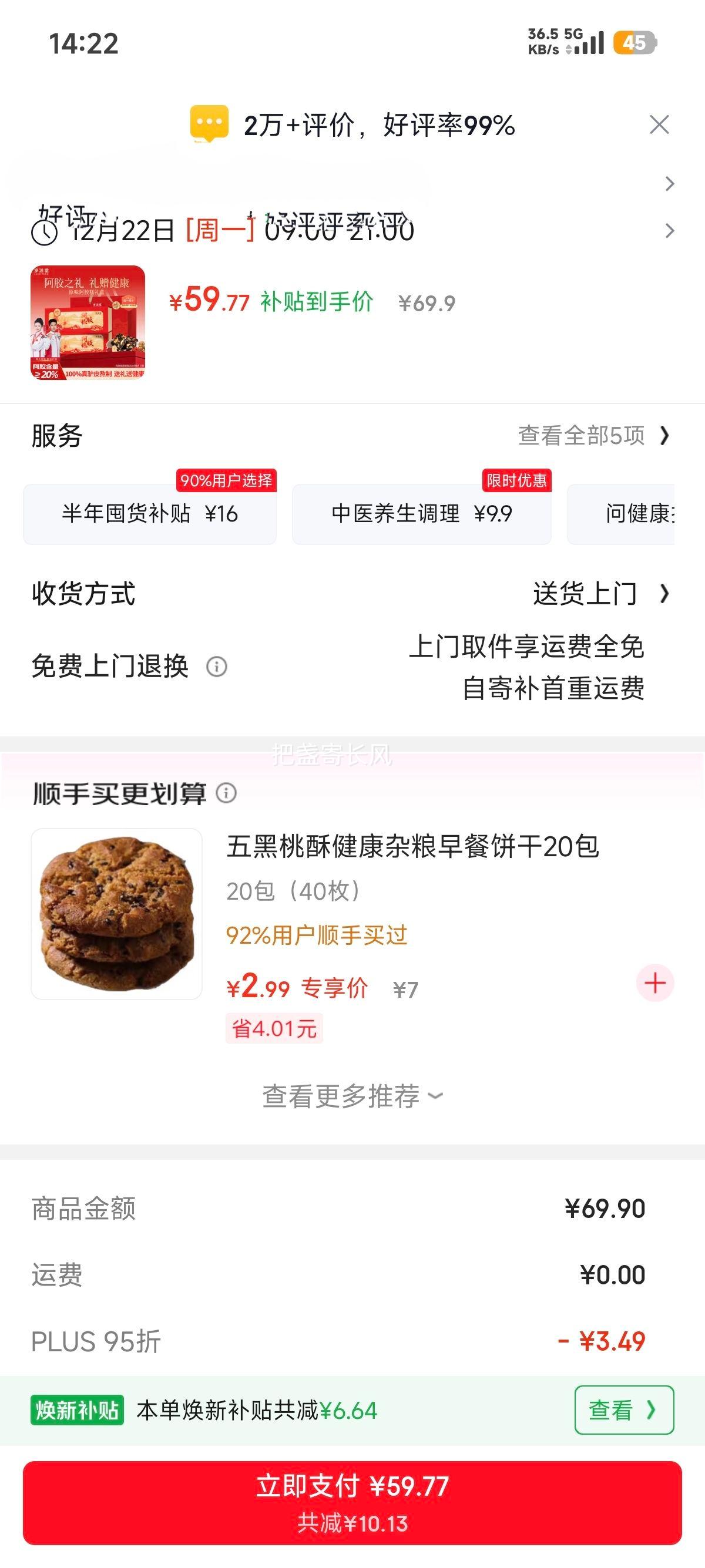
Task: Tap the battery indicator showing 45
Action: pos(637,41)
